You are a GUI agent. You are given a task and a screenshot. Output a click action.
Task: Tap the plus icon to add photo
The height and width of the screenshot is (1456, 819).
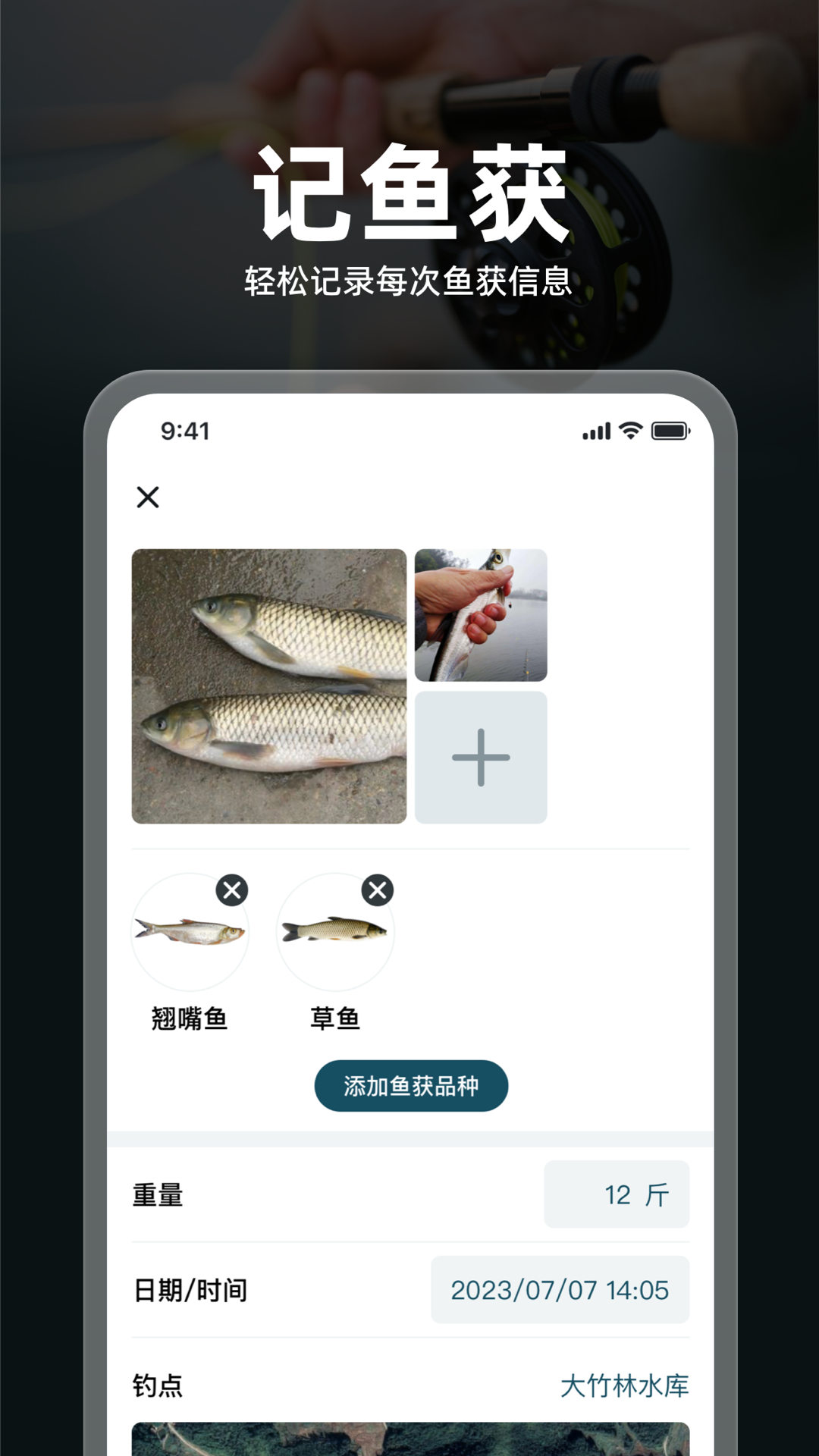pos(481,756)
